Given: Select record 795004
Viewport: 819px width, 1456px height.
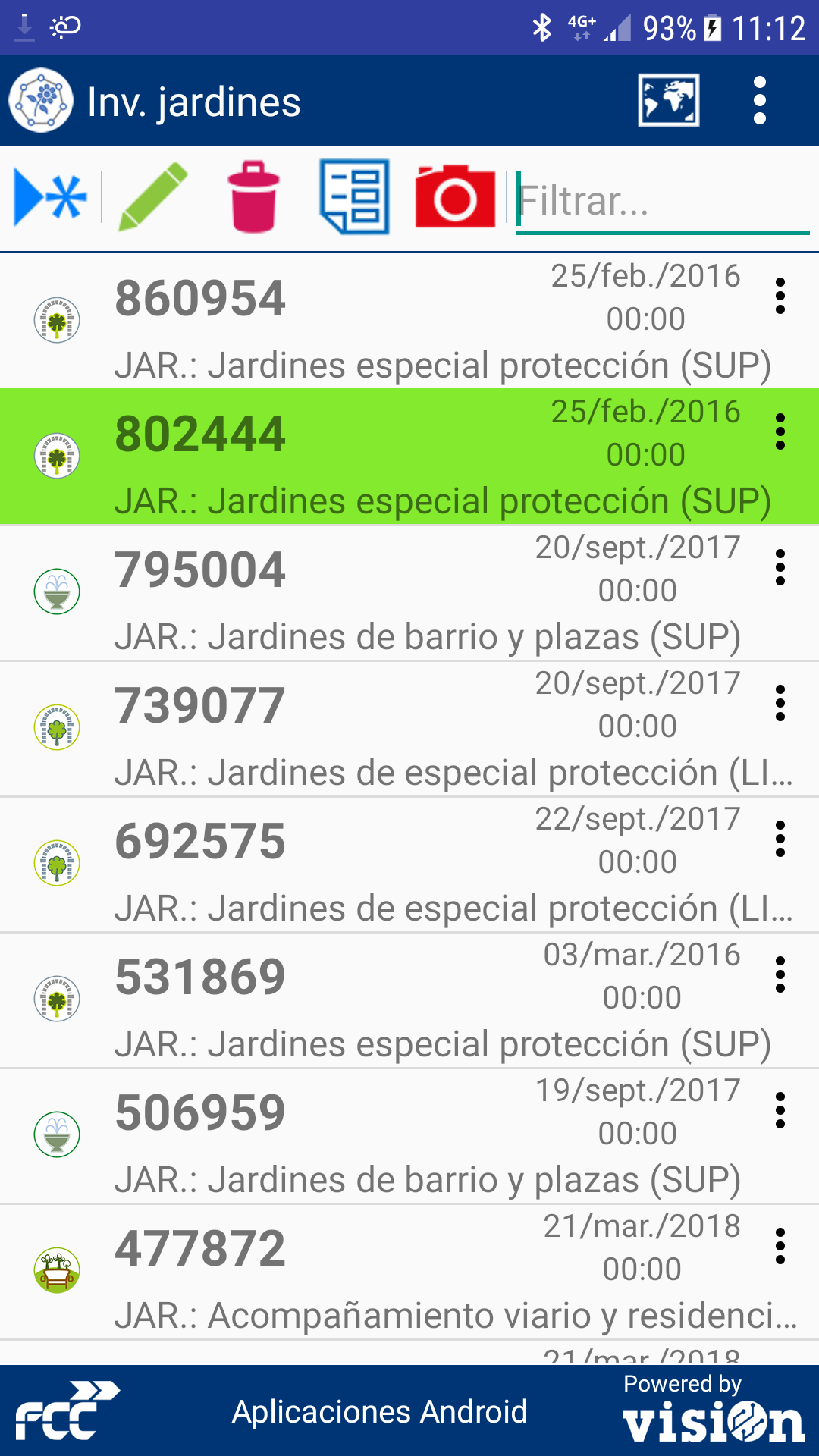Looking at the screenshot, I should pos(379,592).
